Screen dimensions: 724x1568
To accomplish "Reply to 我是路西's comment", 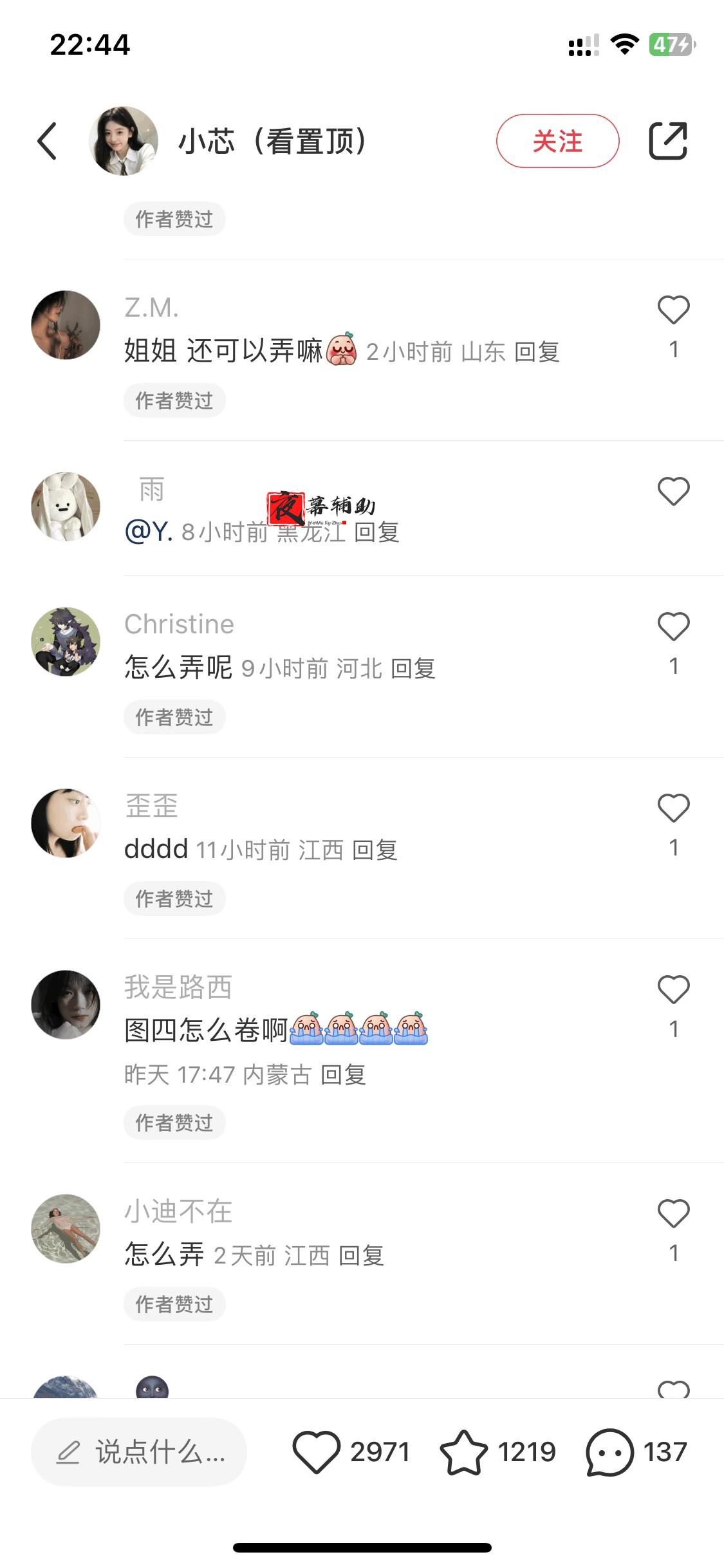I will (x=344, y=1074).
